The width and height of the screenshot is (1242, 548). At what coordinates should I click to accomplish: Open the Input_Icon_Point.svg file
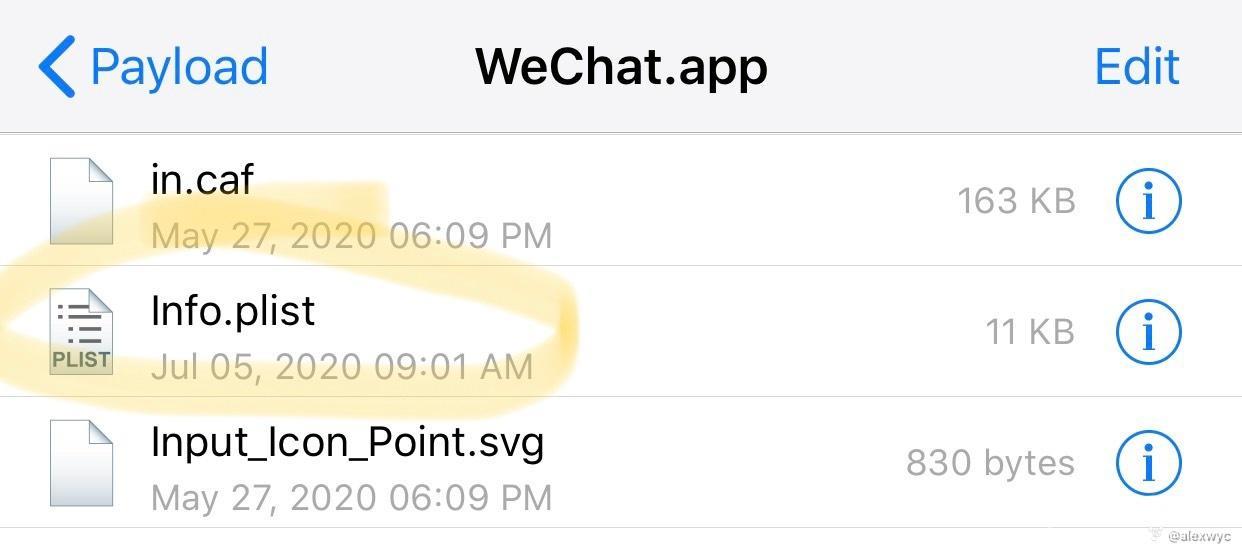click(346, 442)
